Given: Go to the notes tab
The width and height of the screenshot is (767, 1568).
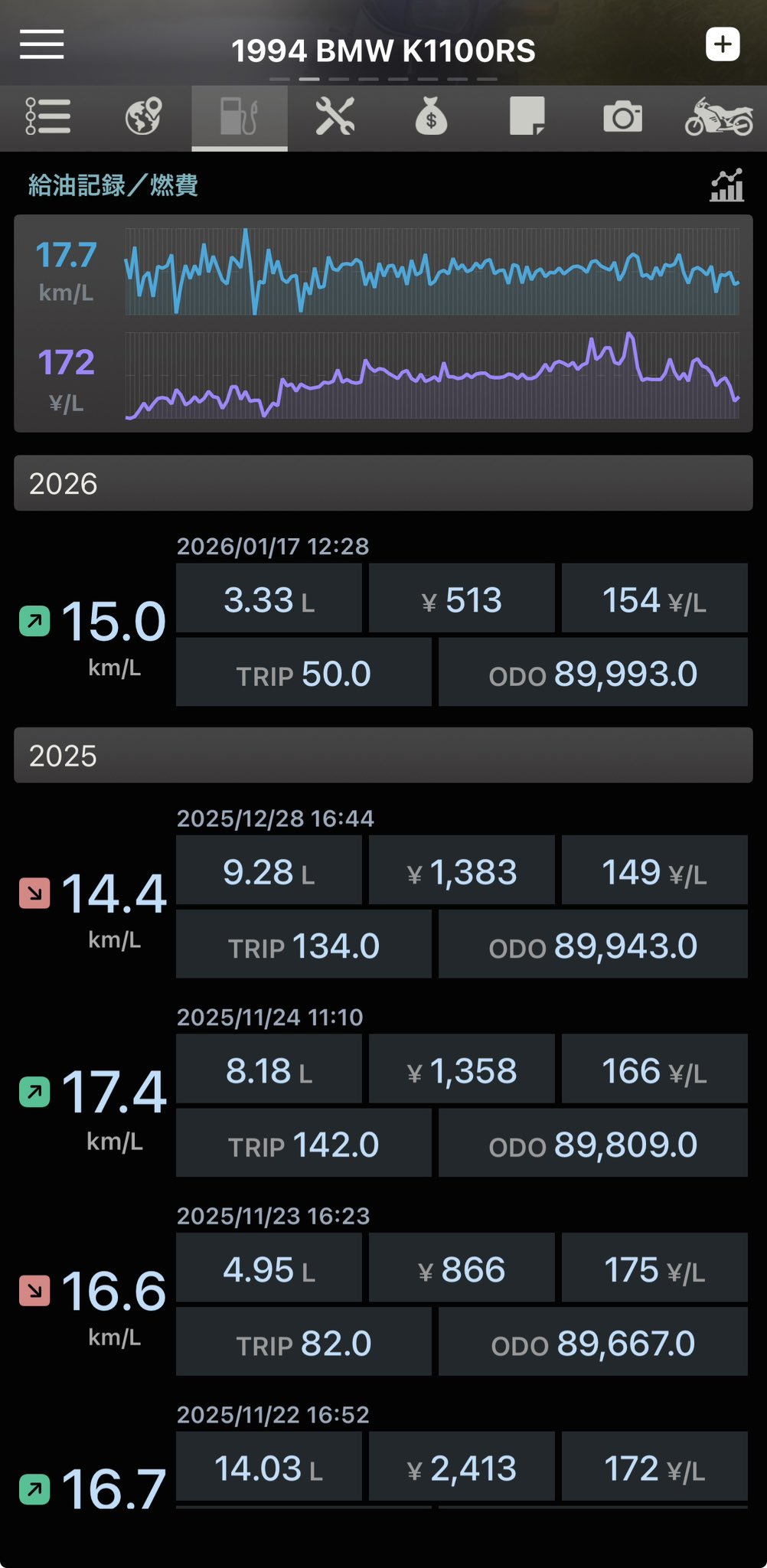Looking at the screenshot, I should 527,117.
